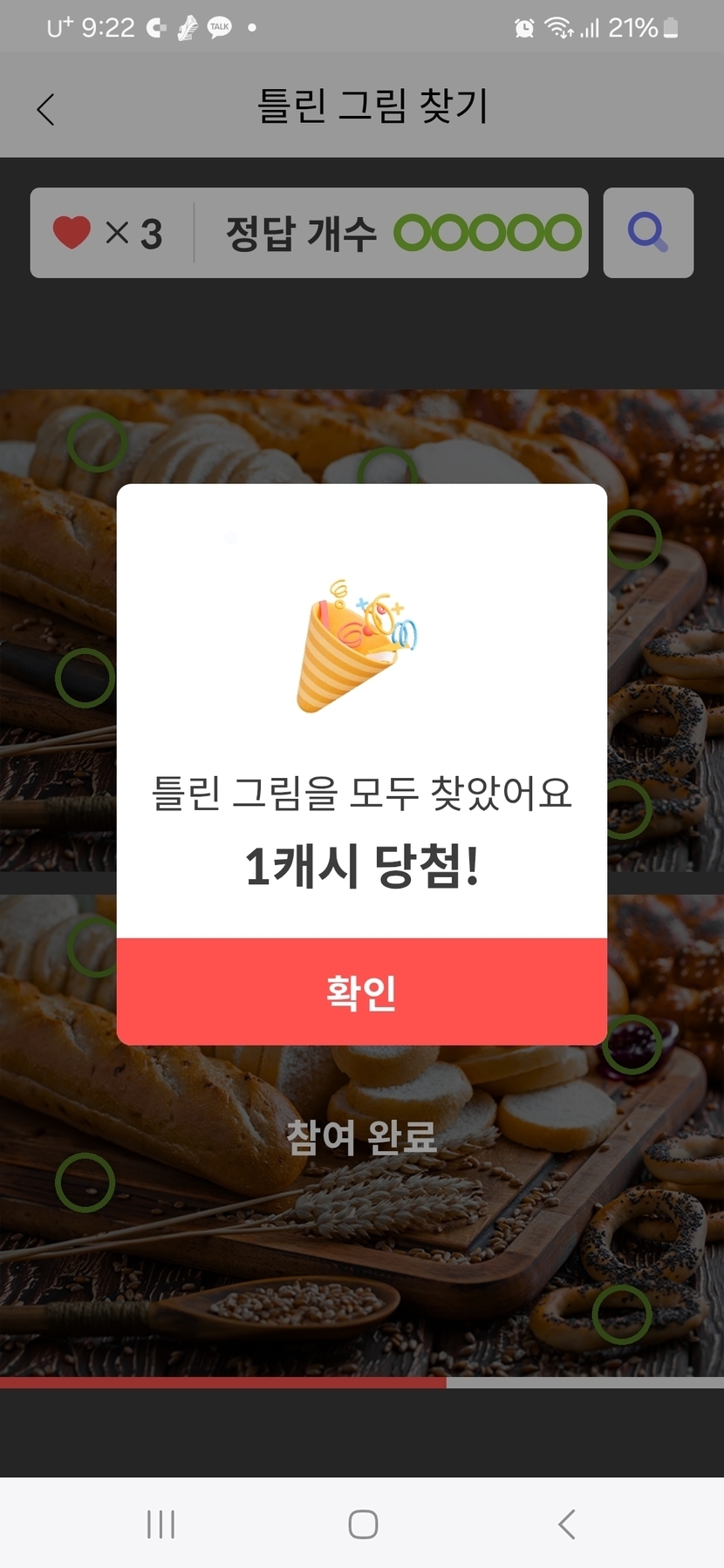Go back using the top-left arrow

coord(46,109)
